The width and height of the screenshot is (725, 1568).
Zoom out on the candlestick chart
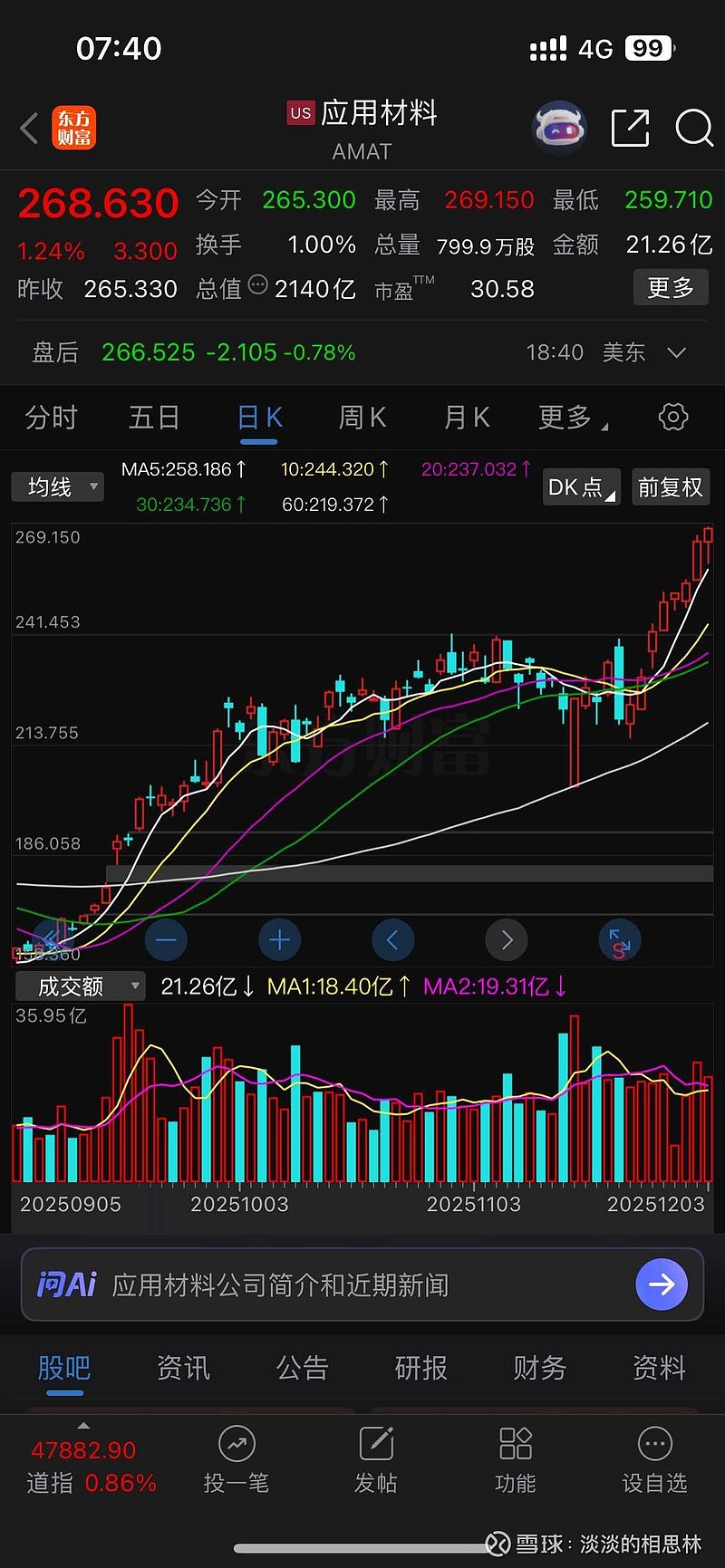166,939
